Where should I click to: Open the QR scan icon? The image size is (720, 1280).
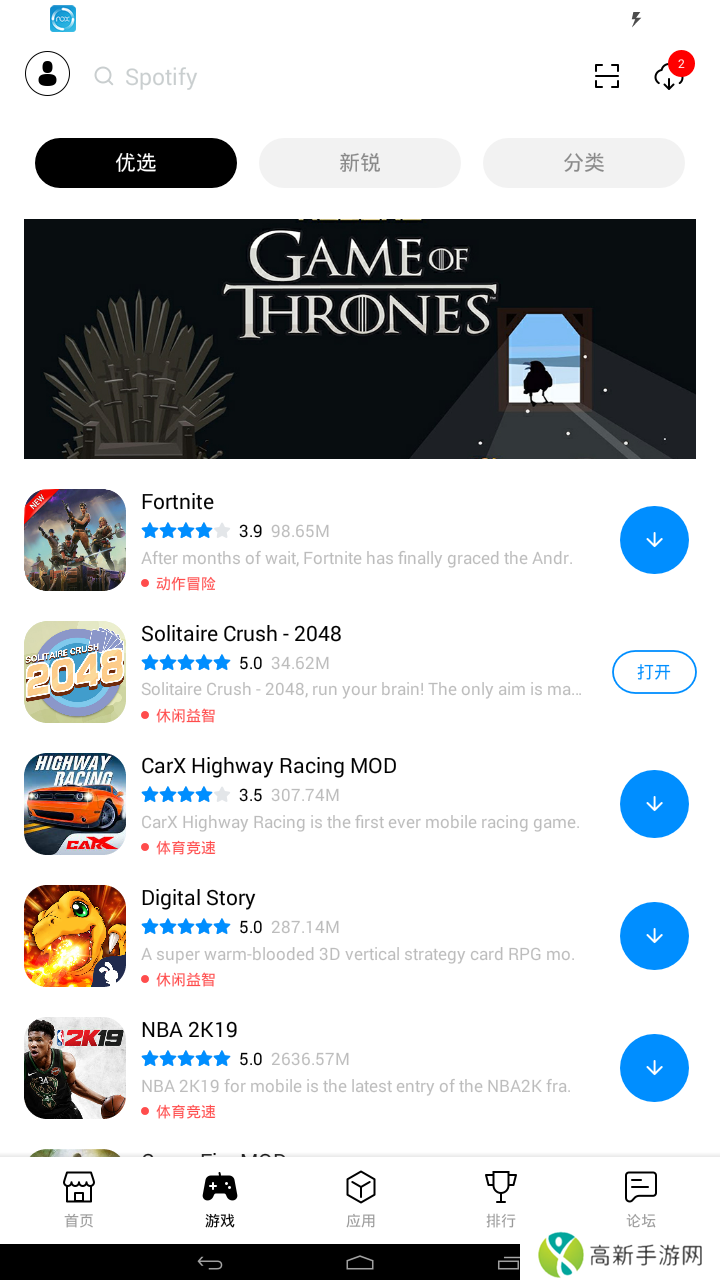click(x=607, y=76)
